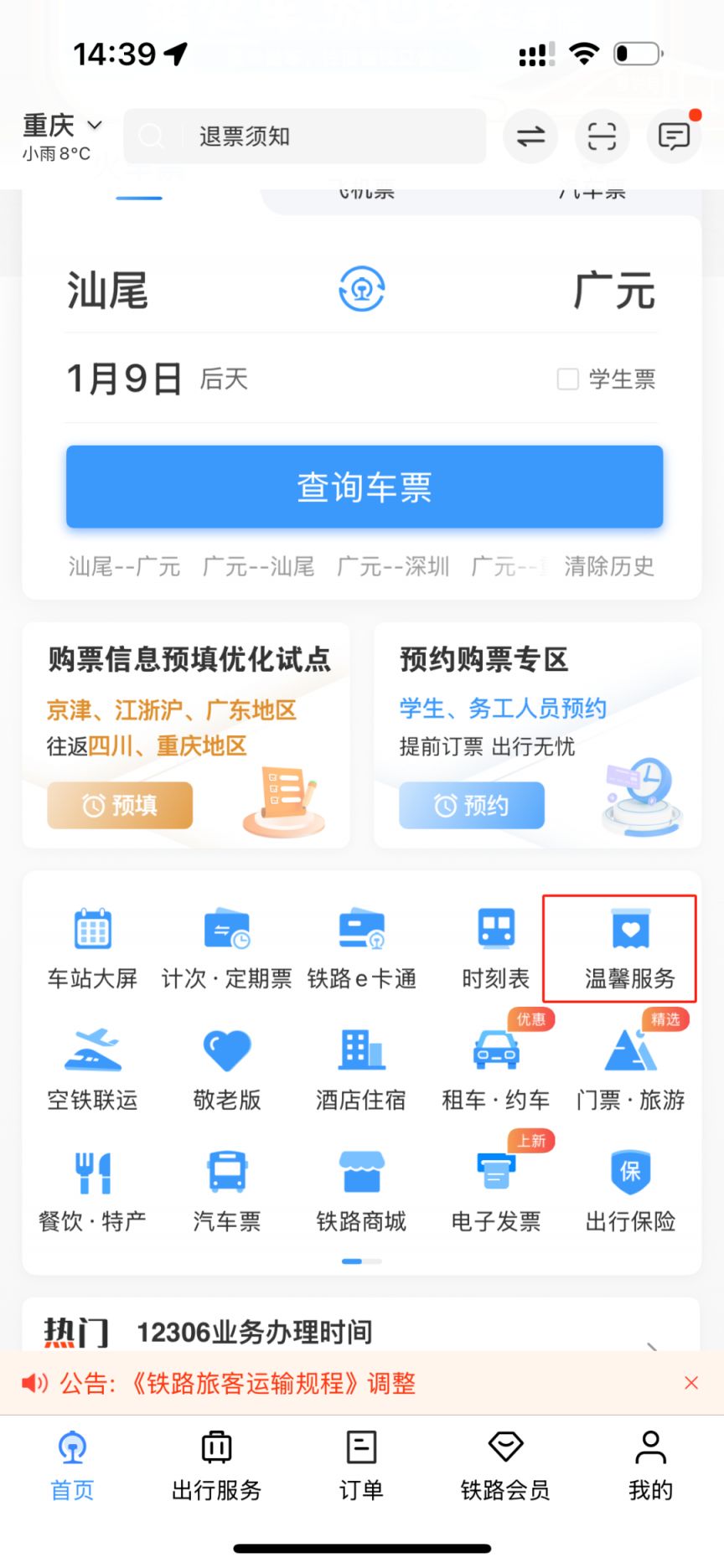Tap the blue 预约 button

[472, 805]
